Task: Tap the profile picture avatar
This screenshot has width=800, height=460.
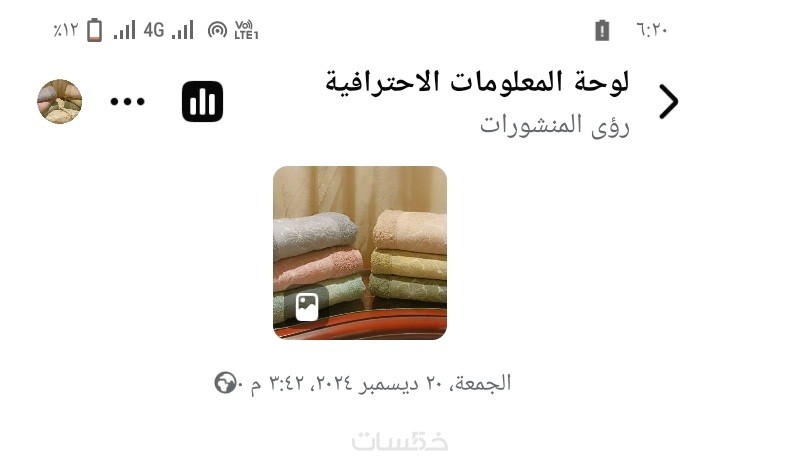Action: point(60,101)
